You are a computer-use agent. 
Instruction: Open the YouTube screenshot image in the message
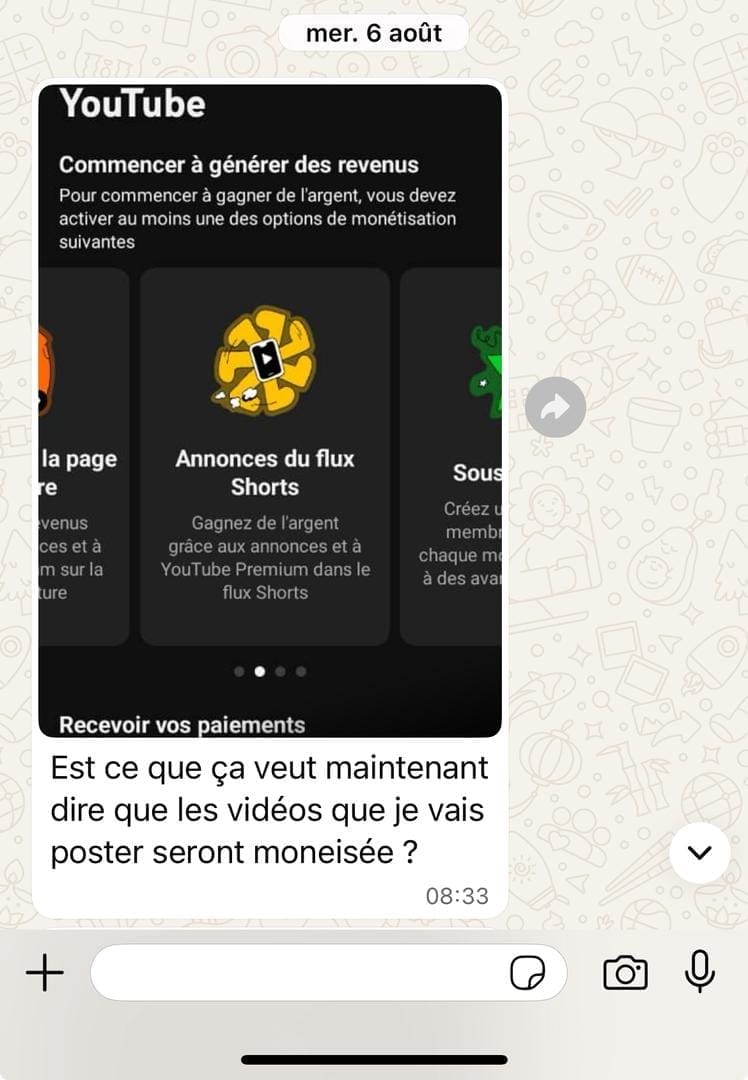pyautogui.click(x=270, y=410)
